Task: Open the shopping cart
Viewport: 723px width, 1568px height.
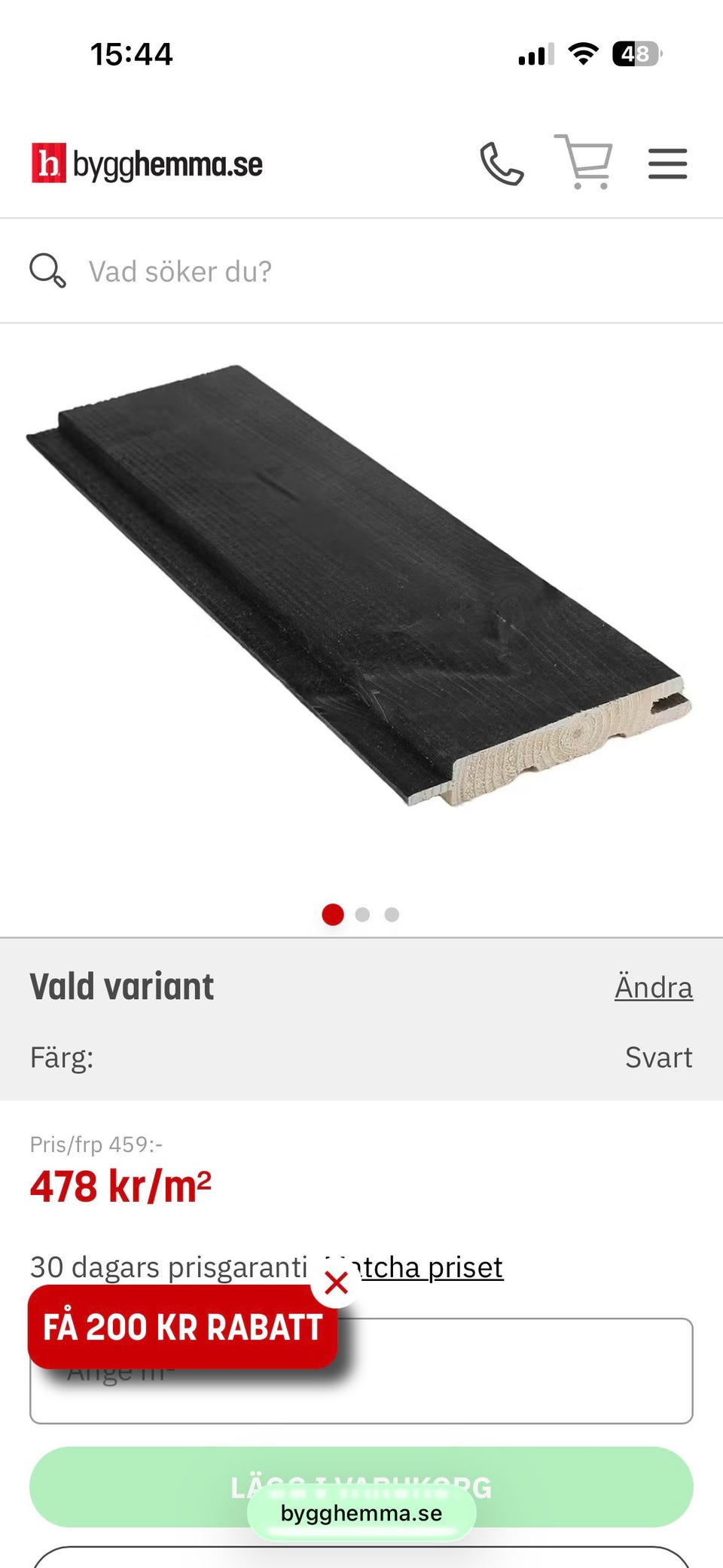Action: pos(584,161)
